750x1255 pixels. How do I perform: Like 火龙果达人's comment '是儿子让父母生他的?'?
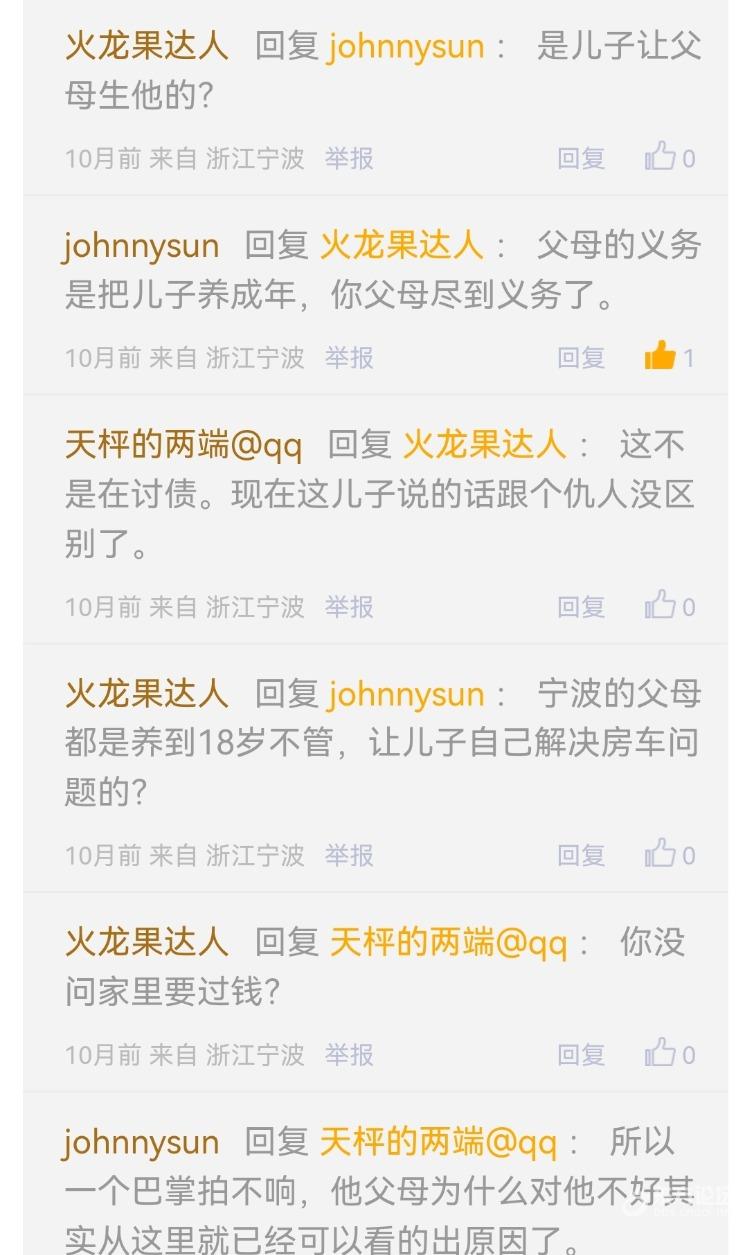(661, 157)
